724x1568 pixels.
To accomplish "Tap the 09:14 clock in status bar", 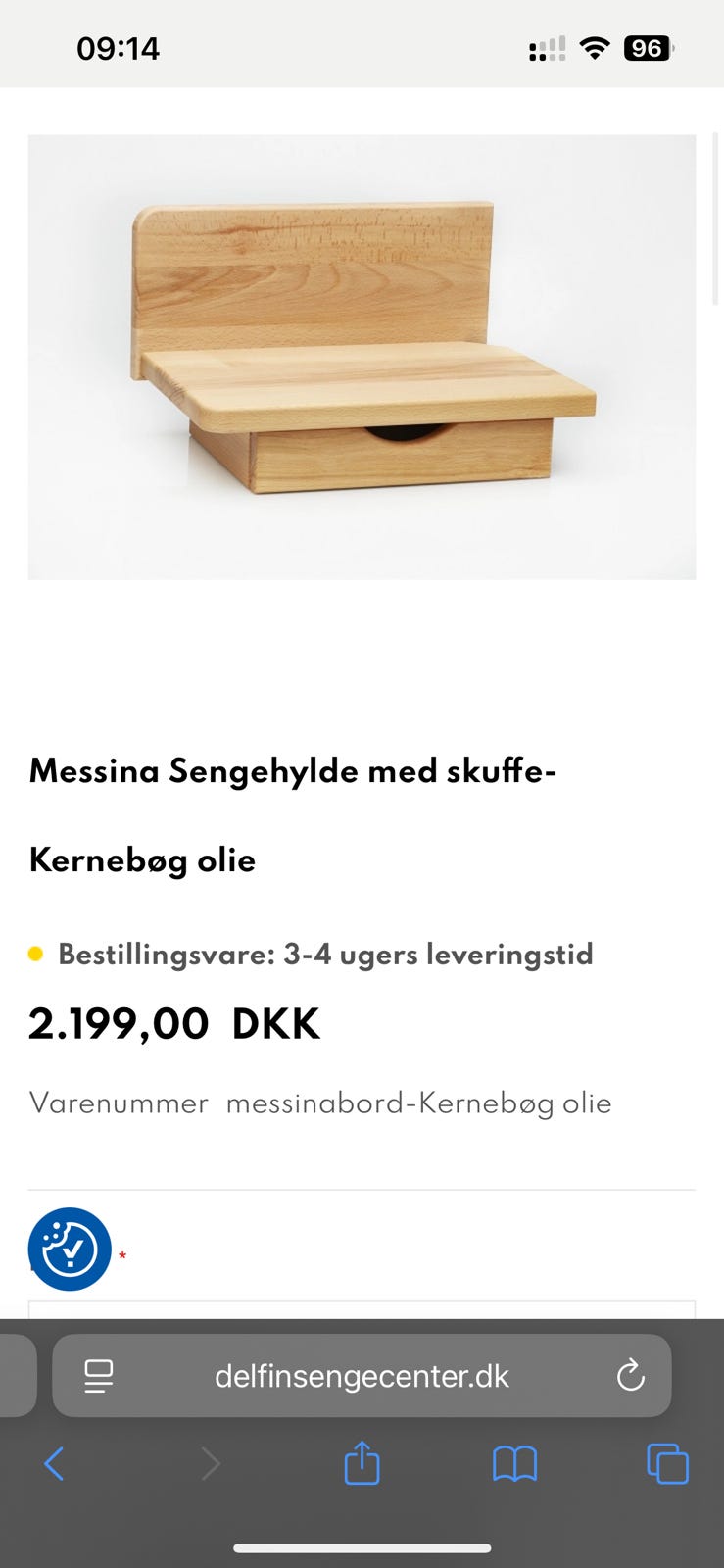I will pyautogui.click(x=119, y=46).
